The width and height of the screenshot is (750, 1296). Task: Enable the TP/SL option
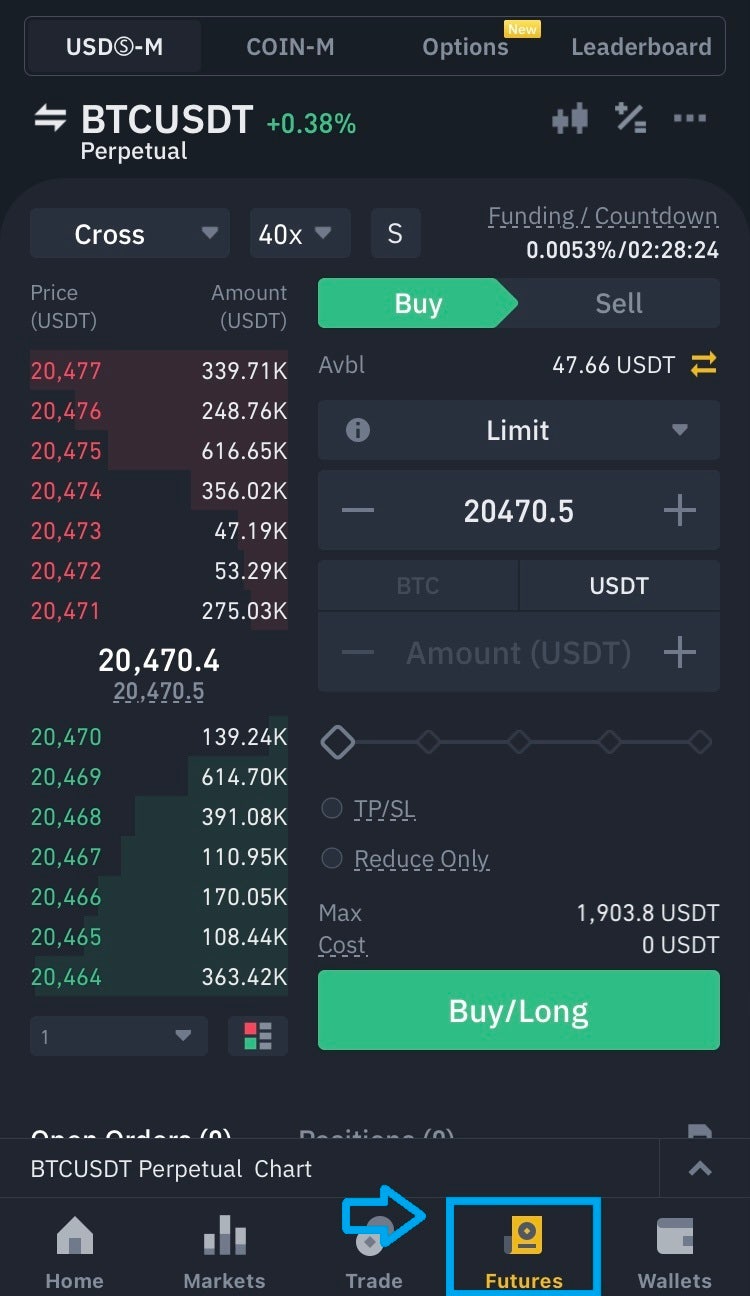tap(332, 809)
